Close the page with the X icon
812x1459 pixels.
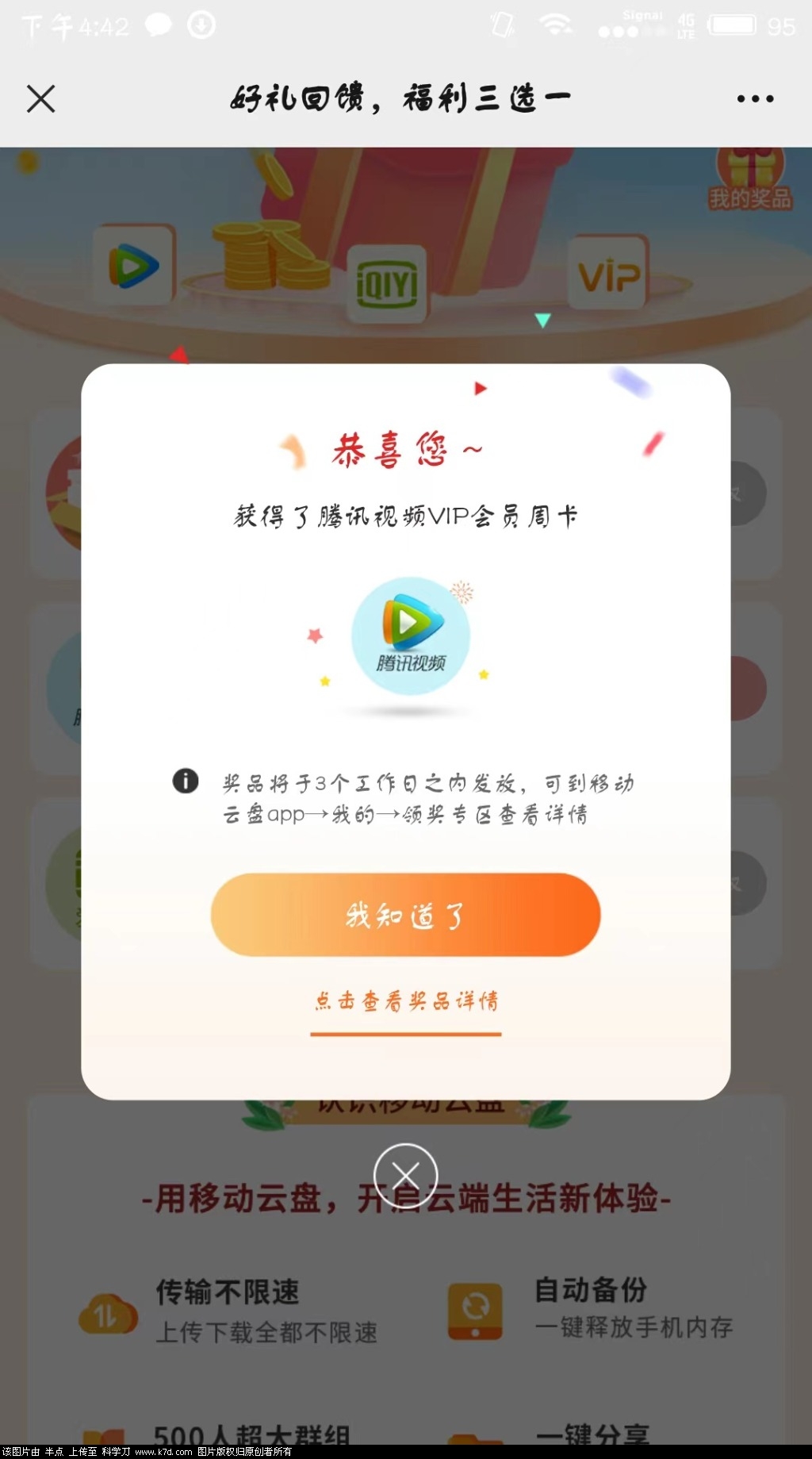pyautogui.click(x=40, y=99)
